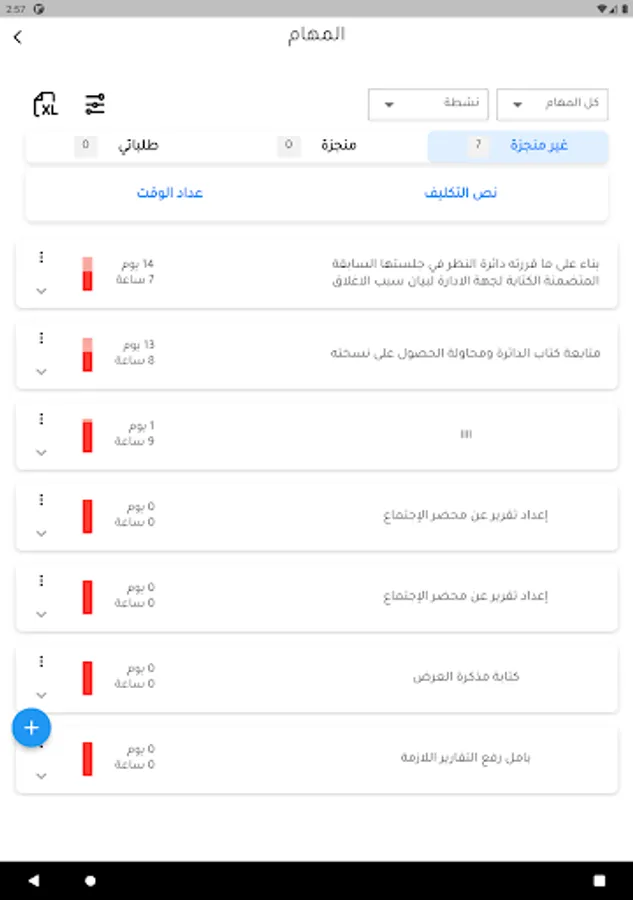Sort by عداد الوقت column header
Image resolution: width=633 pixels, height=900 pixels.
pyautogui.click(x=170, y=192)
